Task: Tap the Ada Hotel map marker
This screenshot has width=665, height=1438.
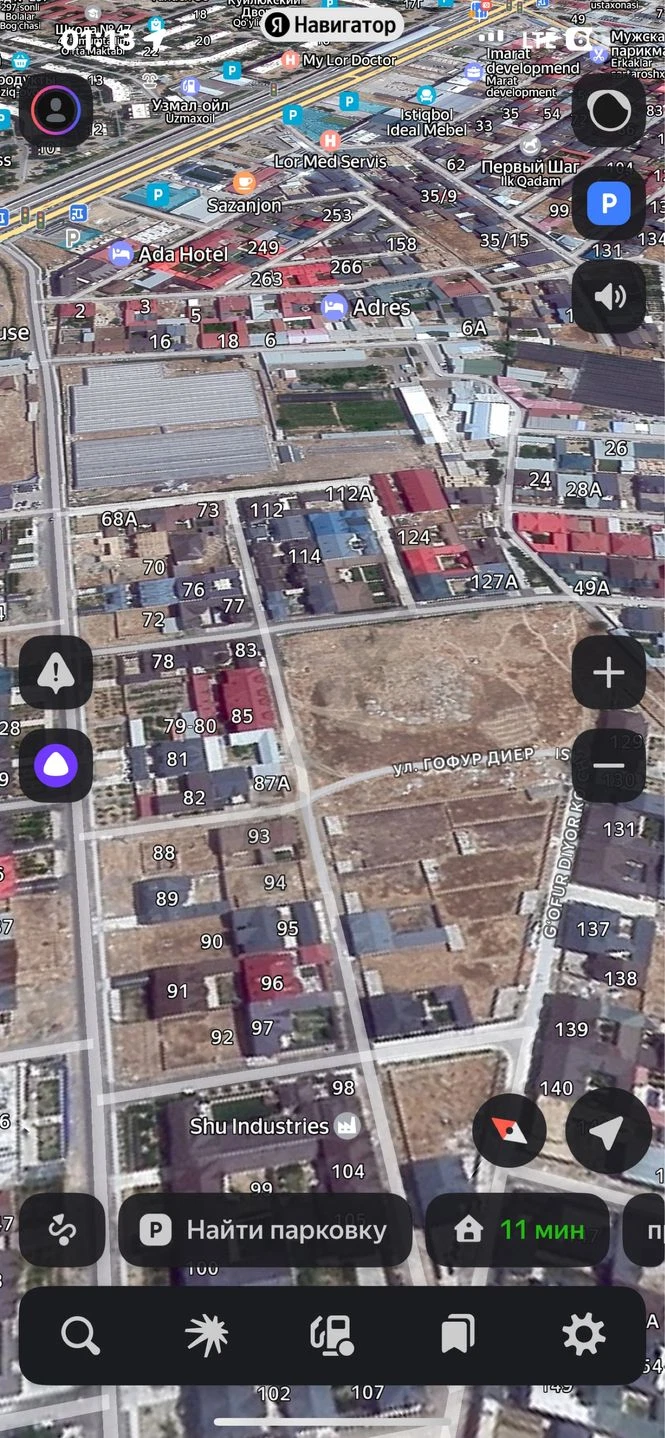Action: point(168,254)
